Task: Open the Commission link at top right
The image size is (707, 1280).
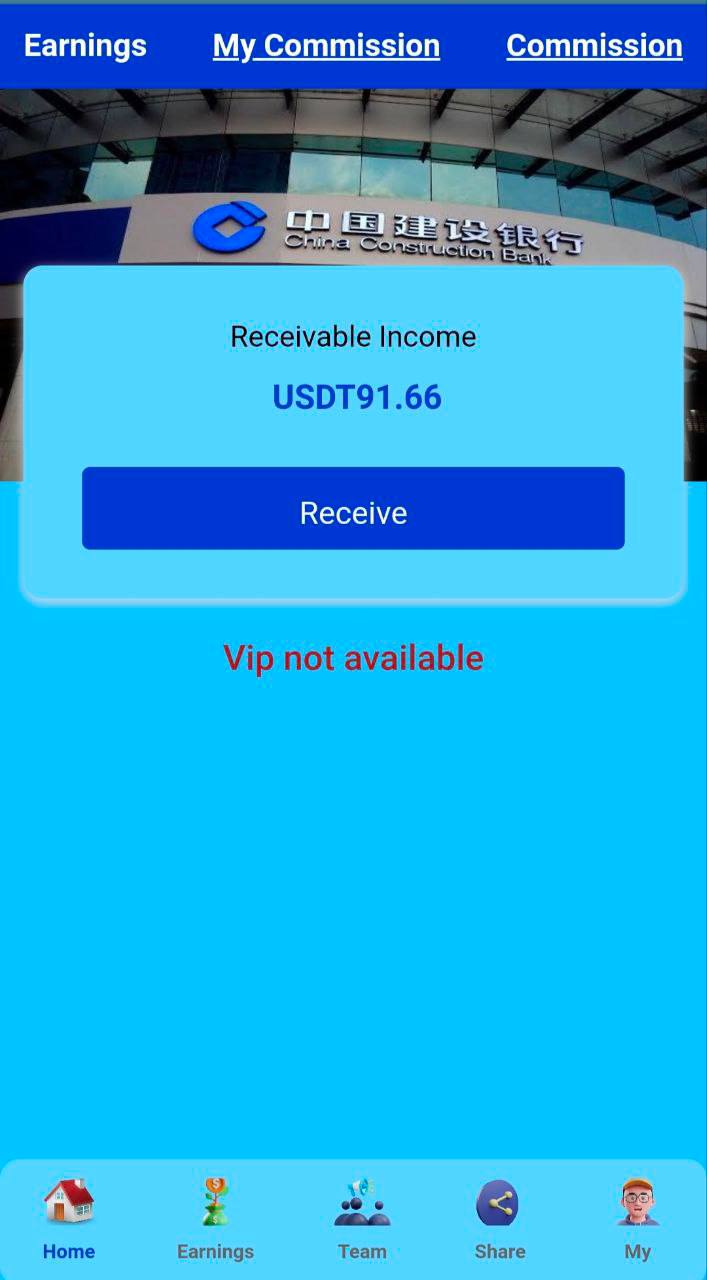Action: point(594,46)
